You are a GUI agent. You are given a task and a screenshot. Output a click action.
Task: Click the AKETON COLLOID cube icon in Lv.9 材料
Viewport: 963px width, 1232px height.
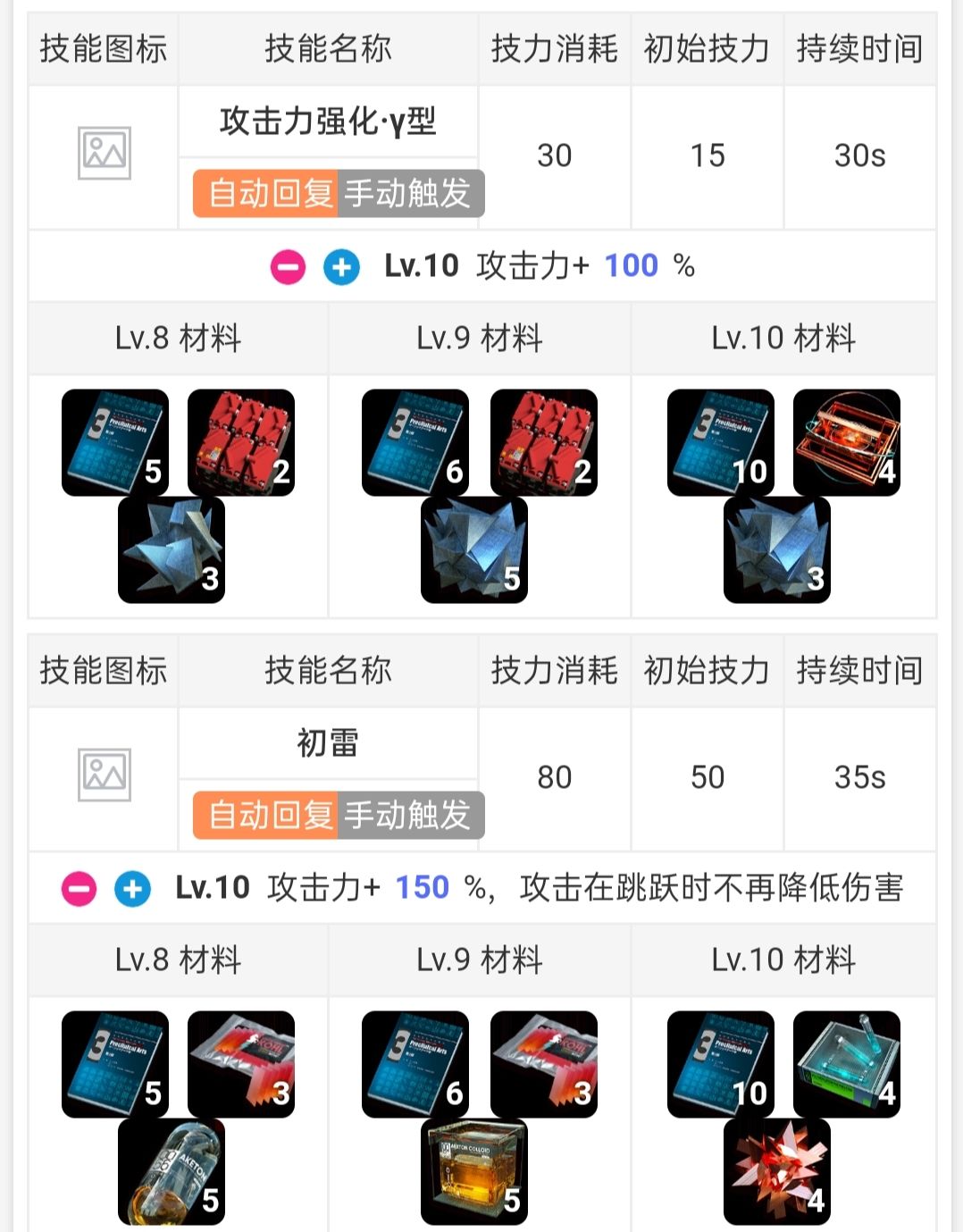[474, 1170]
